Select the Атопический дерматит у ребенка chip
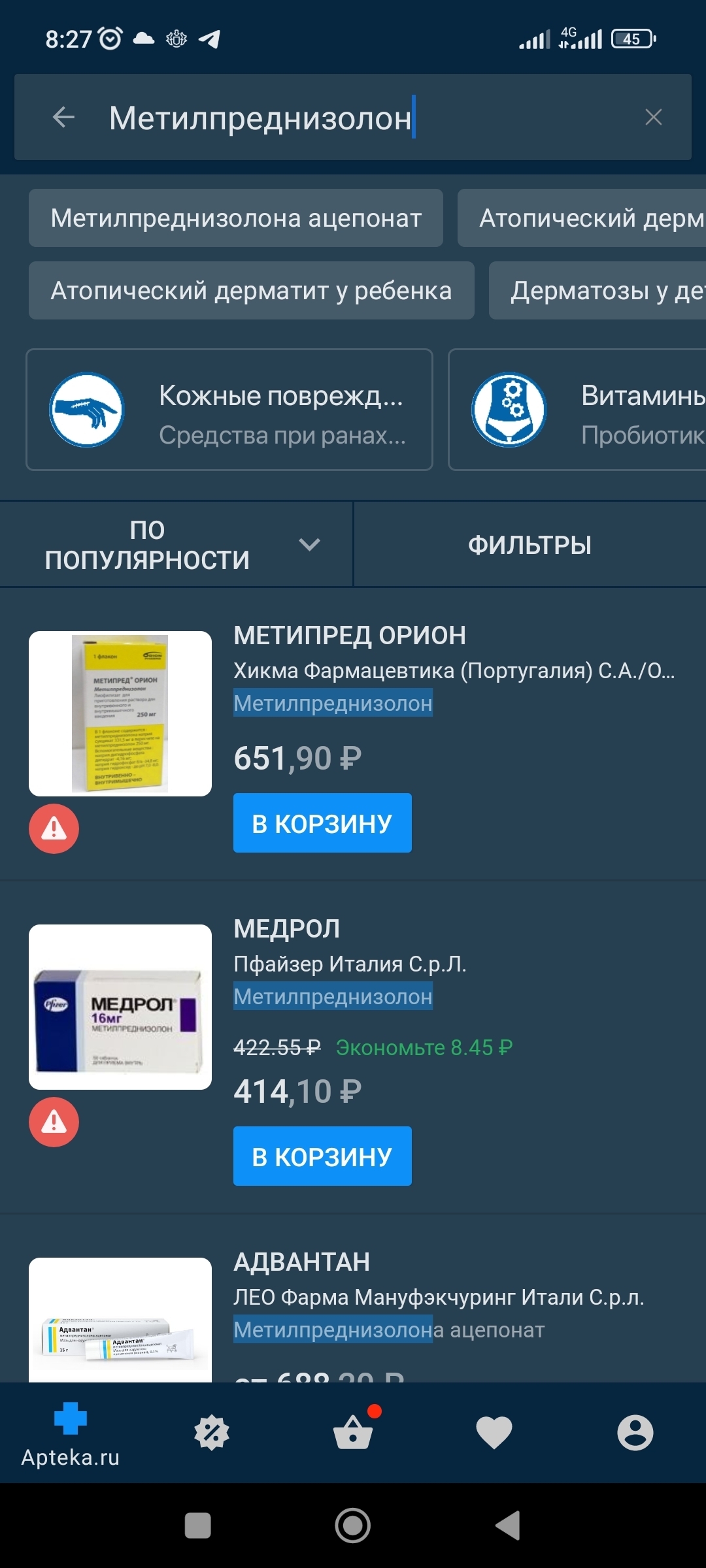The image size is (706, 1568). [252, 291]
